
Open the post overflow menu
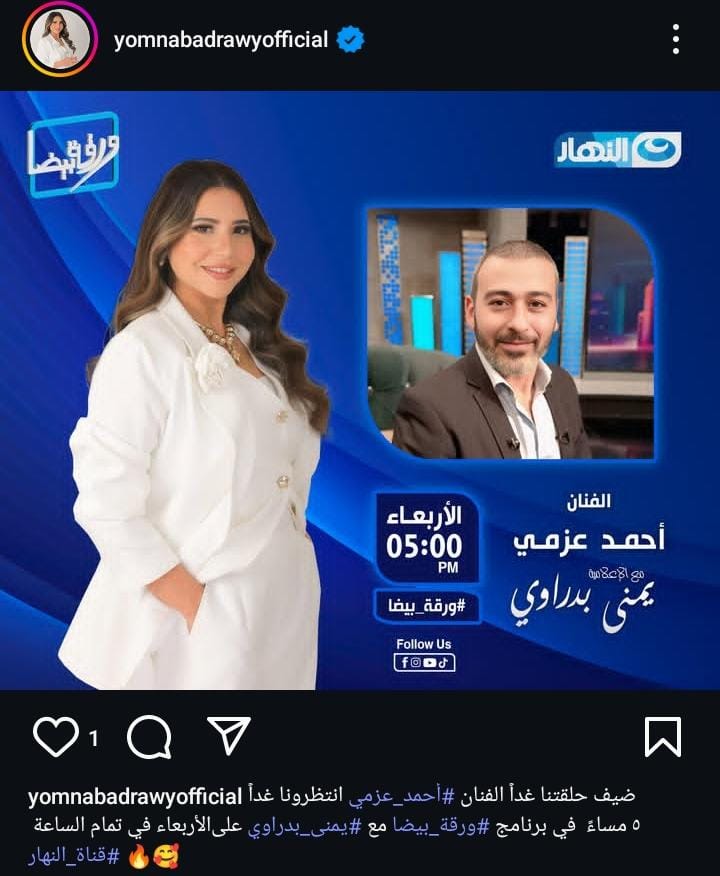pyautogui.click(x=676, y=40)
